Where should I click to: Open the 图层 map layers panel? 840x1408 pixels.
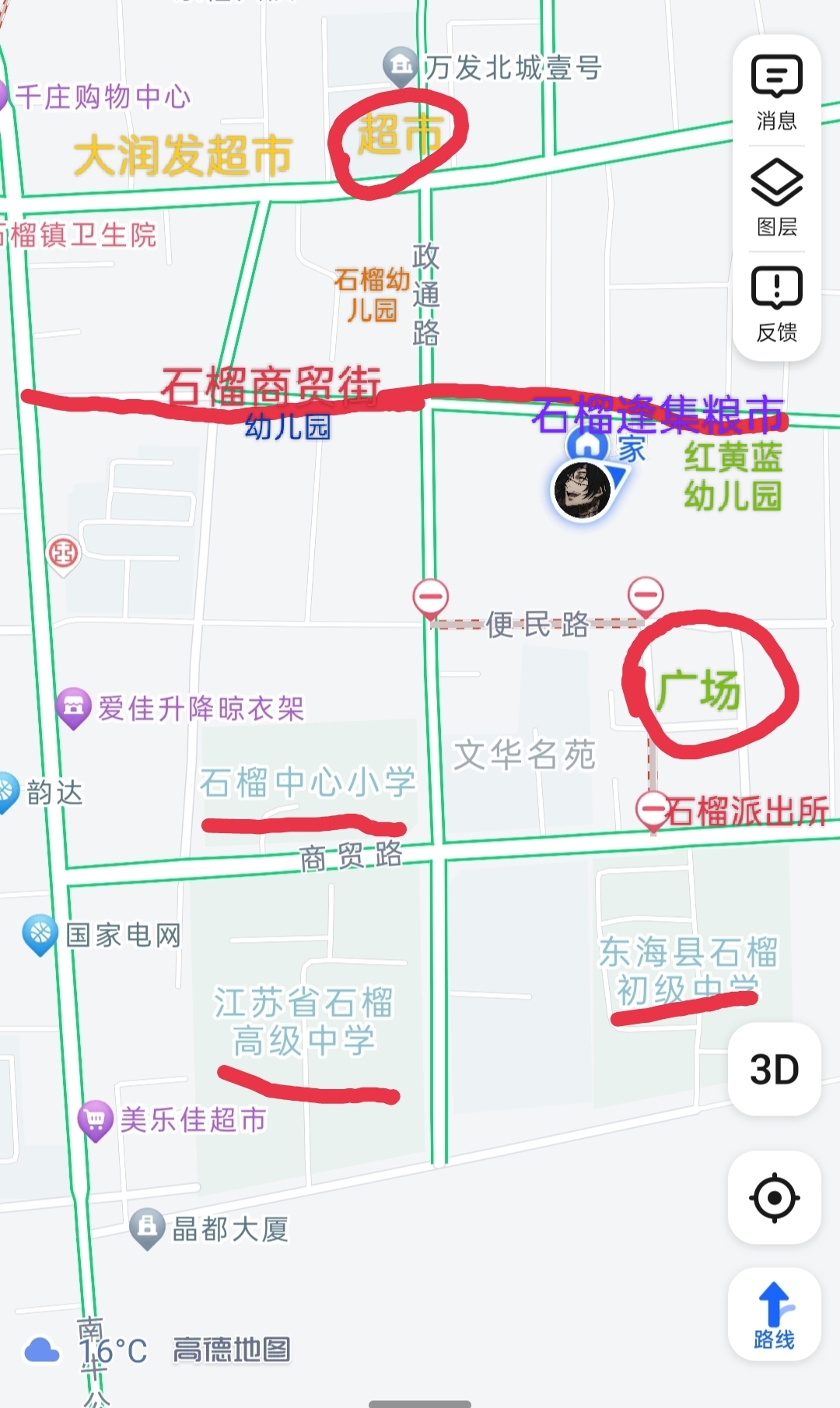point(776,198)
